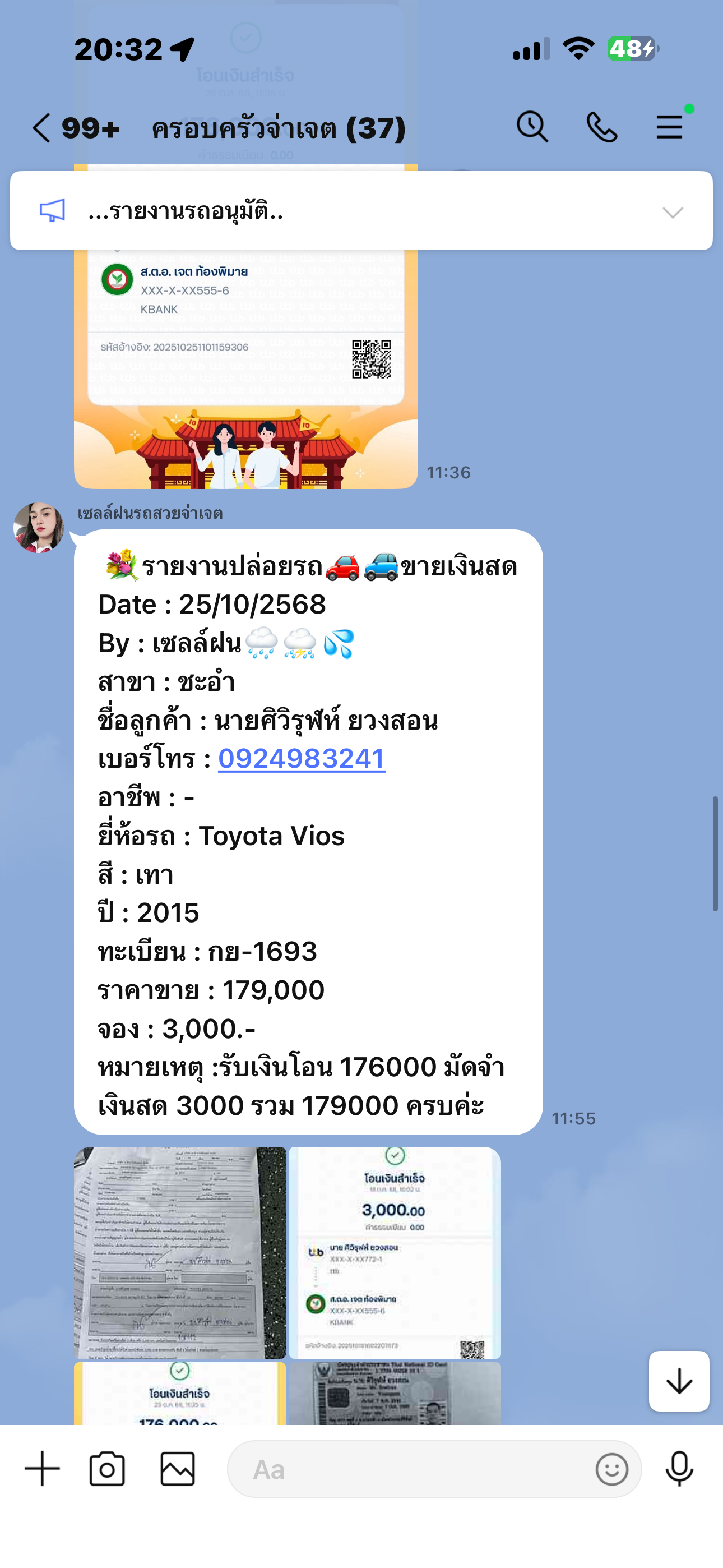The width and height of the screenshot is (723, 1568).
Task: Open the plus attachment menu
Action: coord(42,1469)
